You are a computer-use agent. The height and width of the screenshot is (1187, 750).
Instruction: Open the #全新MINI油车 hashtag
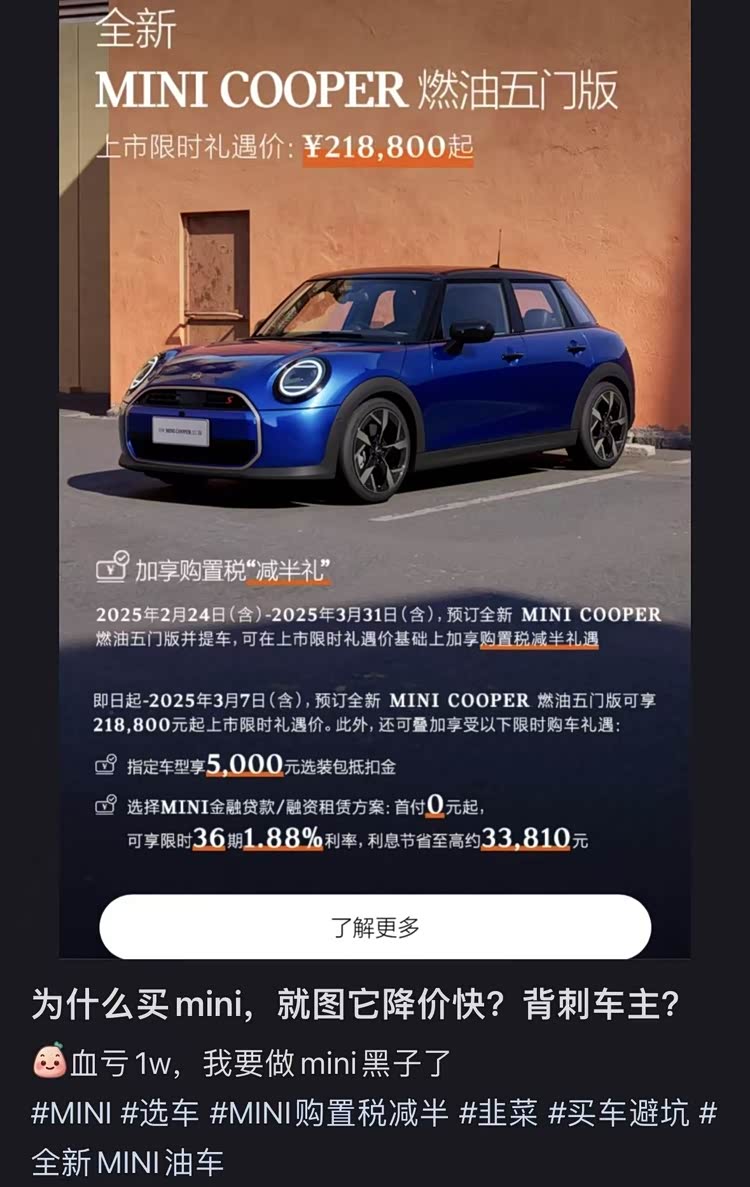[127, 1162]
